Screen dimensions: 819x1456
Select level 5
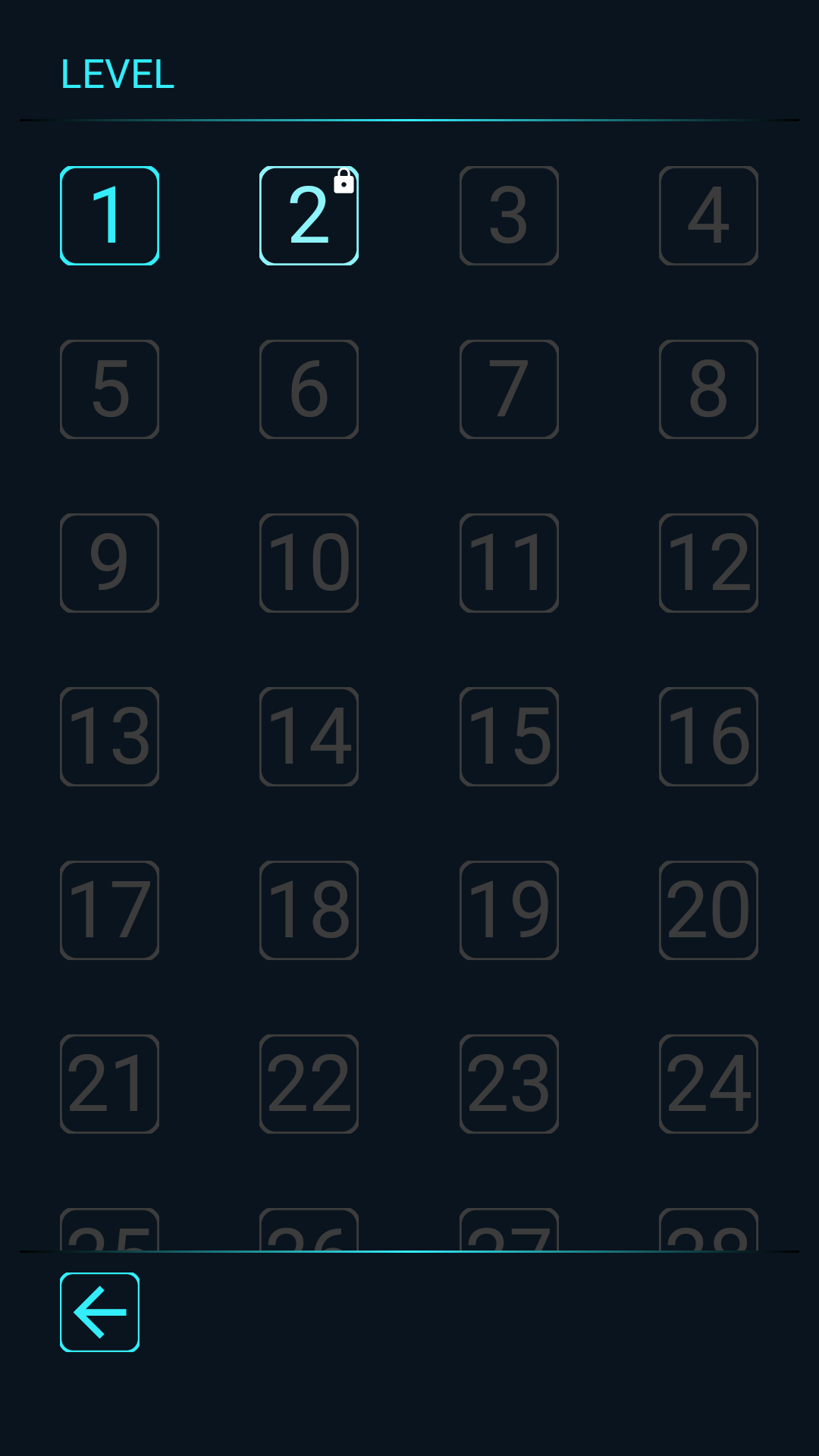[x=109, y=389]
